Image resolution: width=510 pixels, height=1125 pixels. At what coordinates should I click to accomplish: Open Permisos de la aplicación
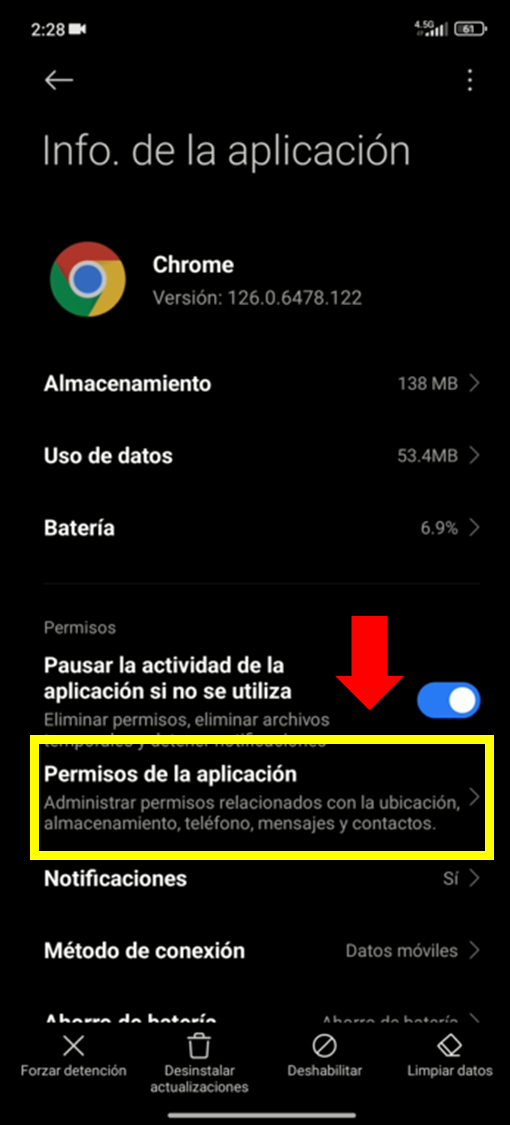click(x=262, y=799)
